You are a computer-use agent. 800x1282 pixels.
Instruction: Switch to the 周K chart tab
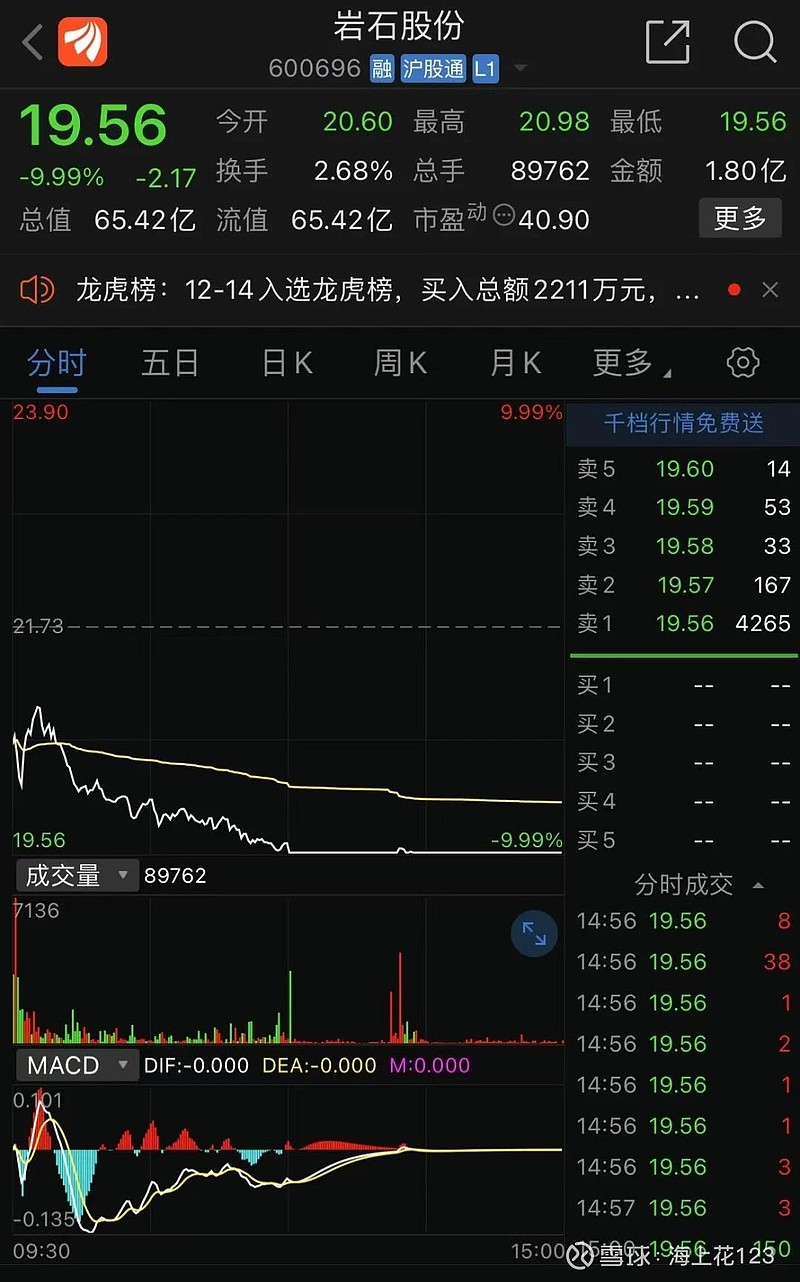point(401,363)
